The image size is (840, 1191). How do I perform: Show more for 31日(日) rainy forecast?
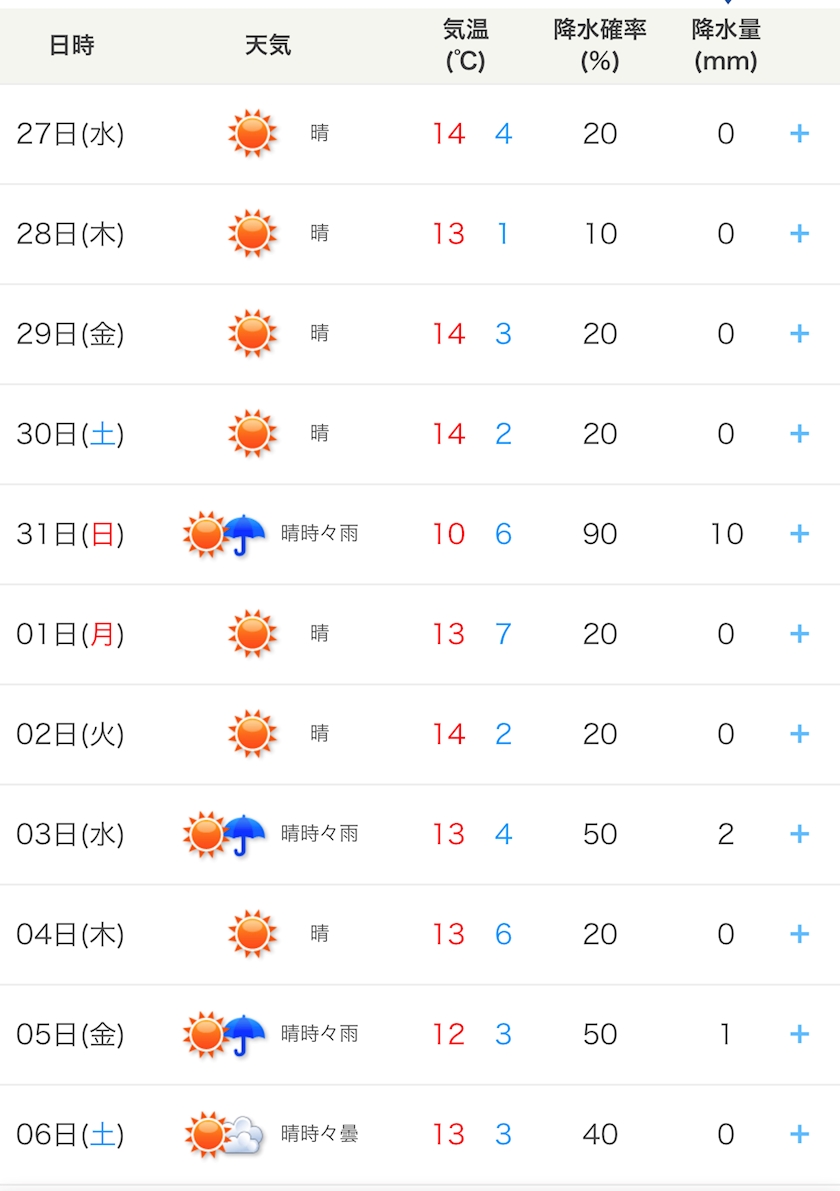[x=799, y=534]
